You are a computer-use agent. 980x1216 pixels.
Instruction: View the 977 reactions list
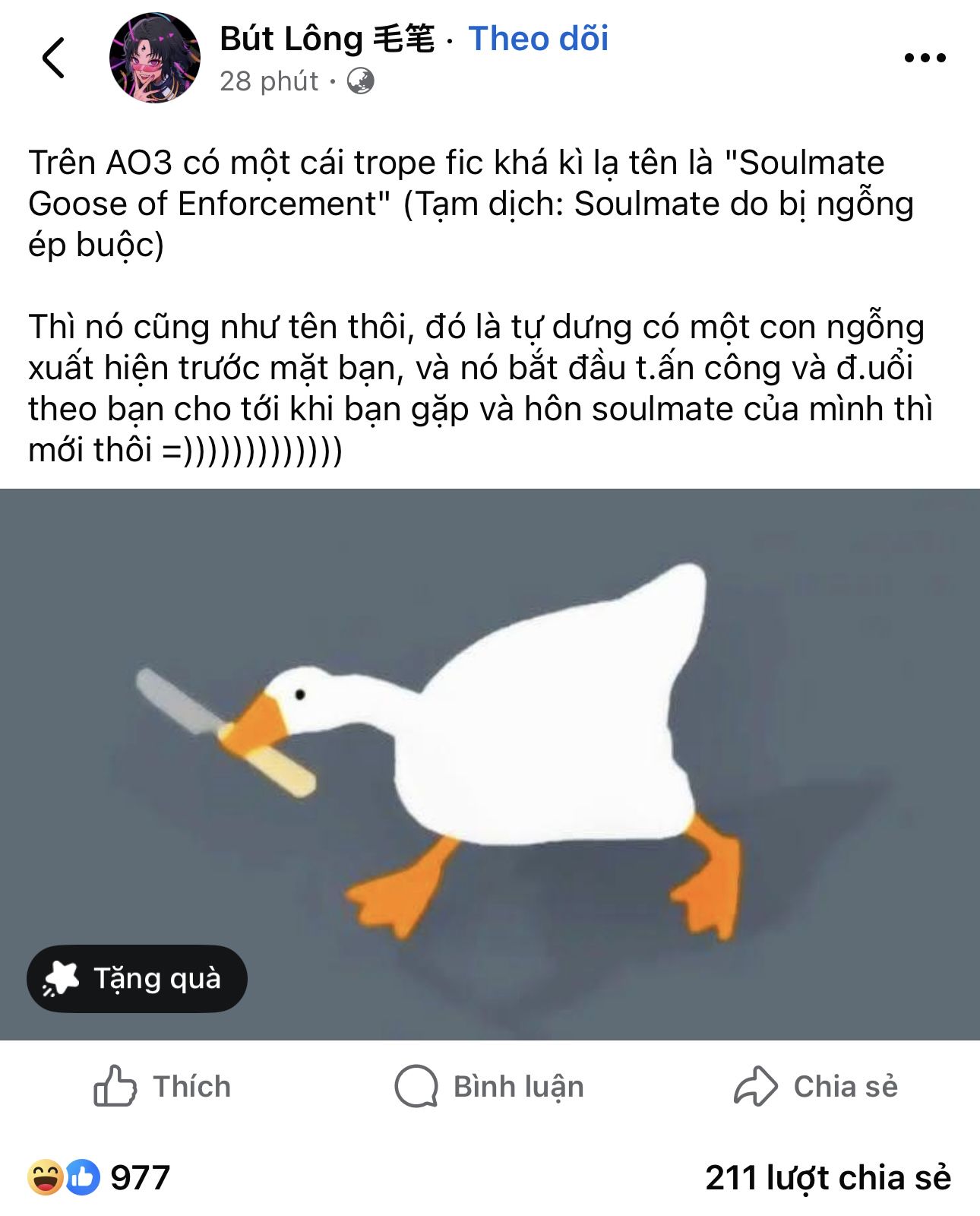99,1177
